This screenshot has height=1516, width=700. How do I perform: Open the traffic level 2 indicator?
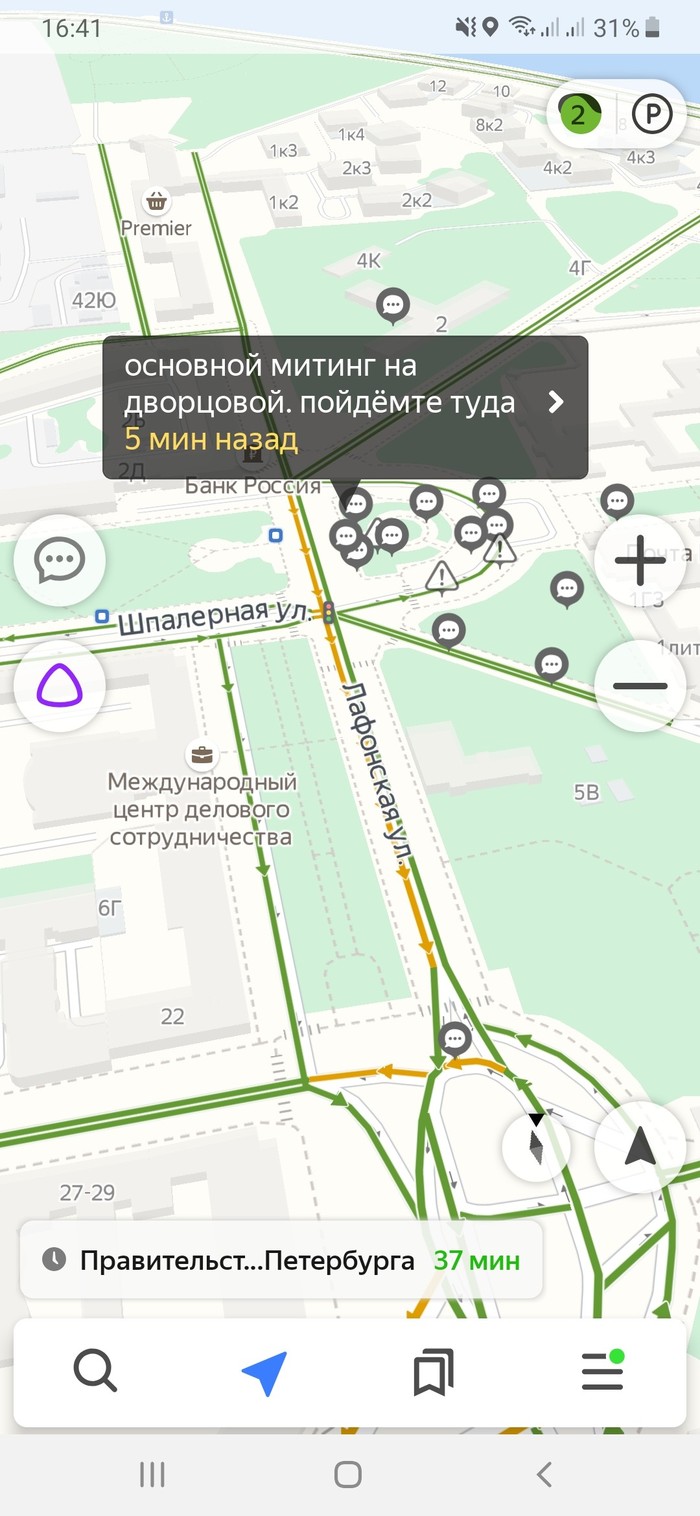[579, 115]
